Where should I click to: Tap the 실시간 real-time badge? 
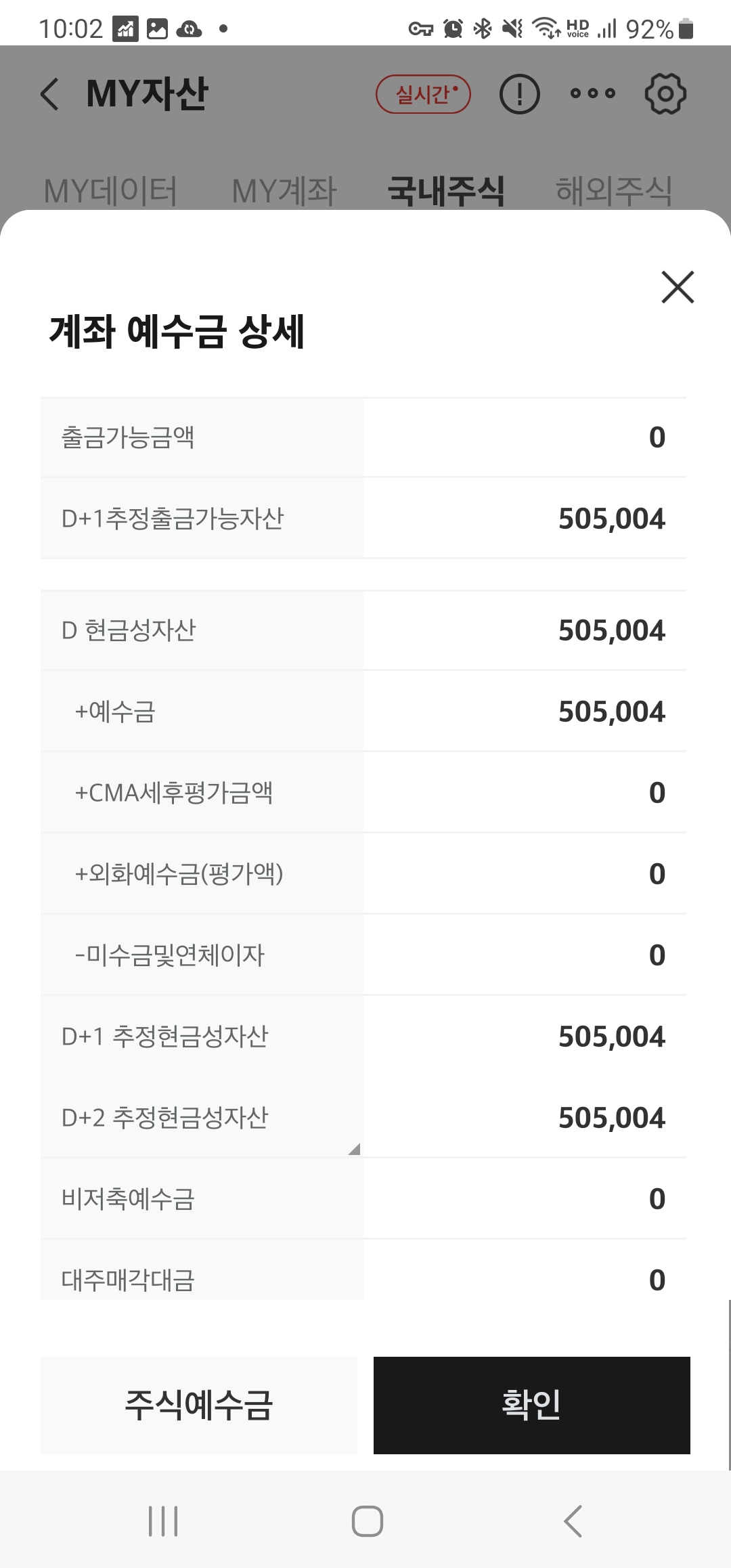coord(424,94)
